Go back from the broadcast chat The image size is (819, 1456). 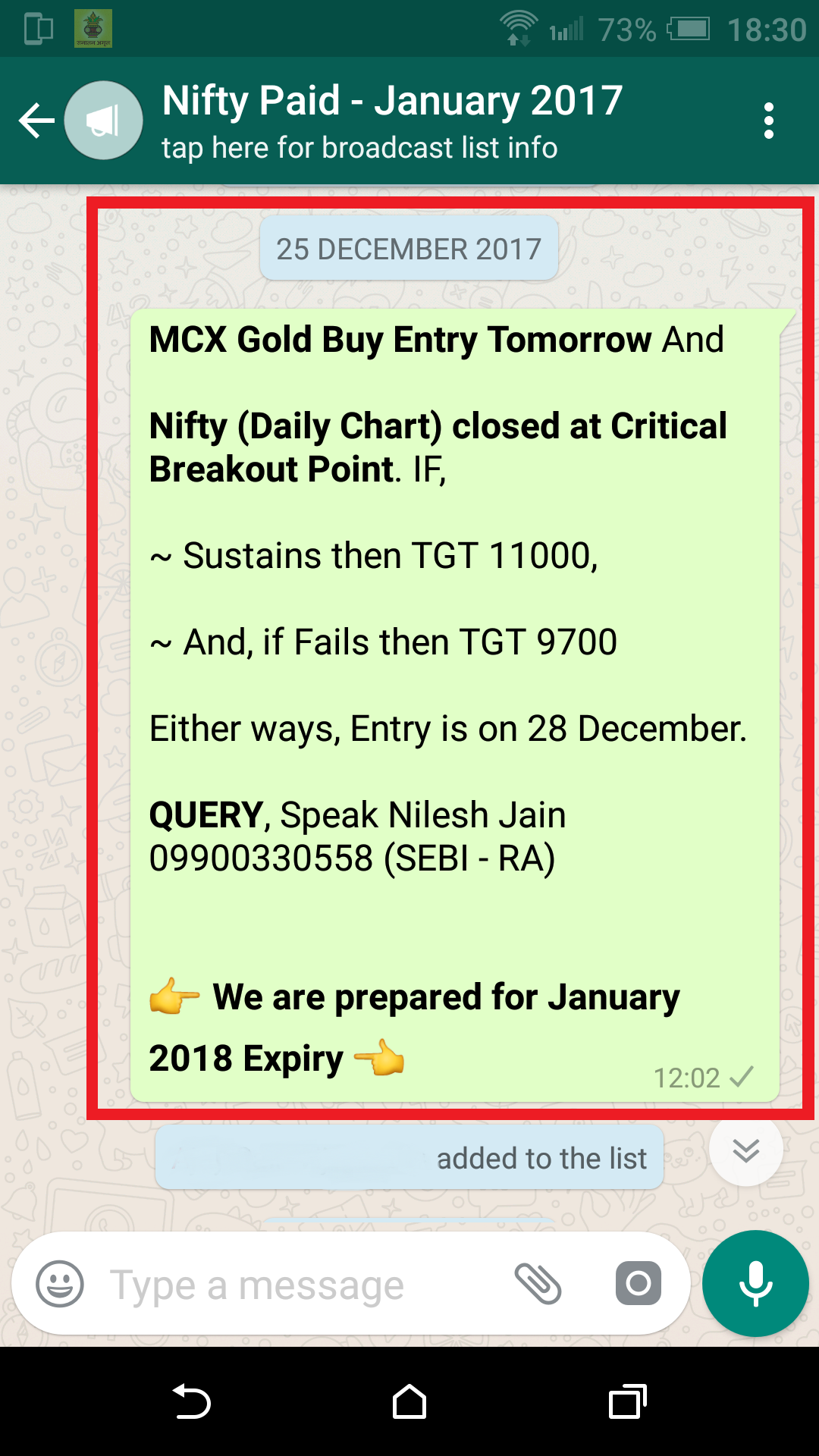tap(36, 121)
